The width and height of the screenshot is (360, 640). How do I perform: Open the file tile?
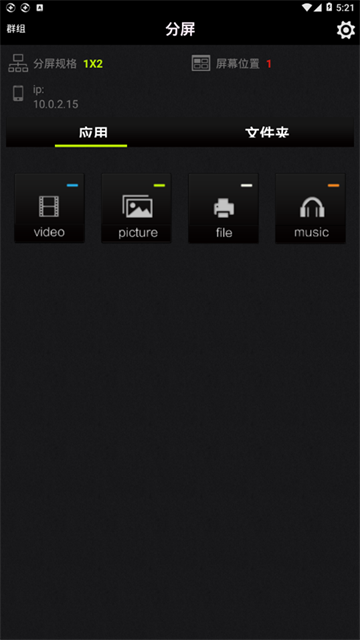coord(223,208)
